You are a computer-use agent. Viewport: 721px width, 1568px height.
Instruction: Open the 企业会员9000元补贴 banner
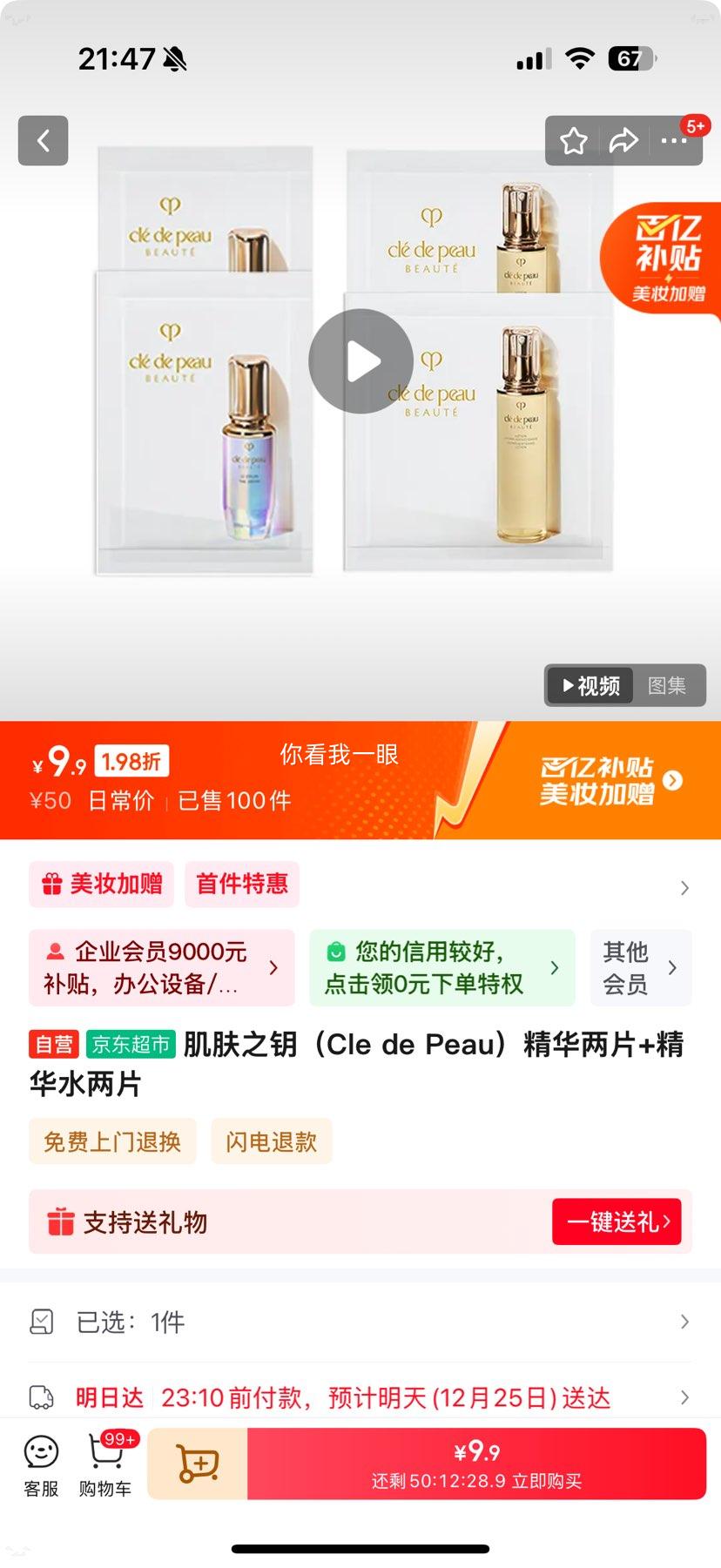tap(162, 967)
